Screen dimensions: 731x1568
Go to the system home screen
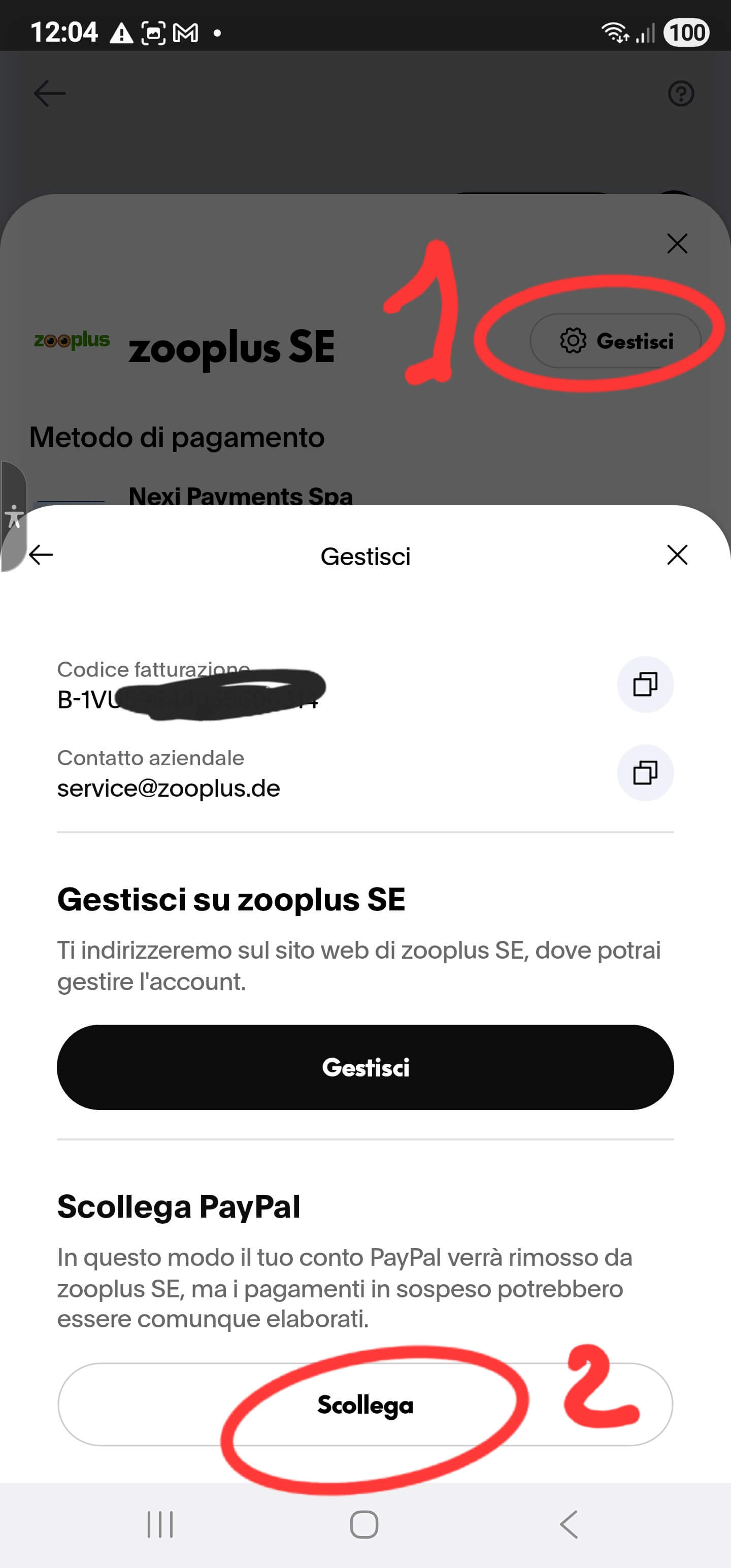coord(364,1525)
